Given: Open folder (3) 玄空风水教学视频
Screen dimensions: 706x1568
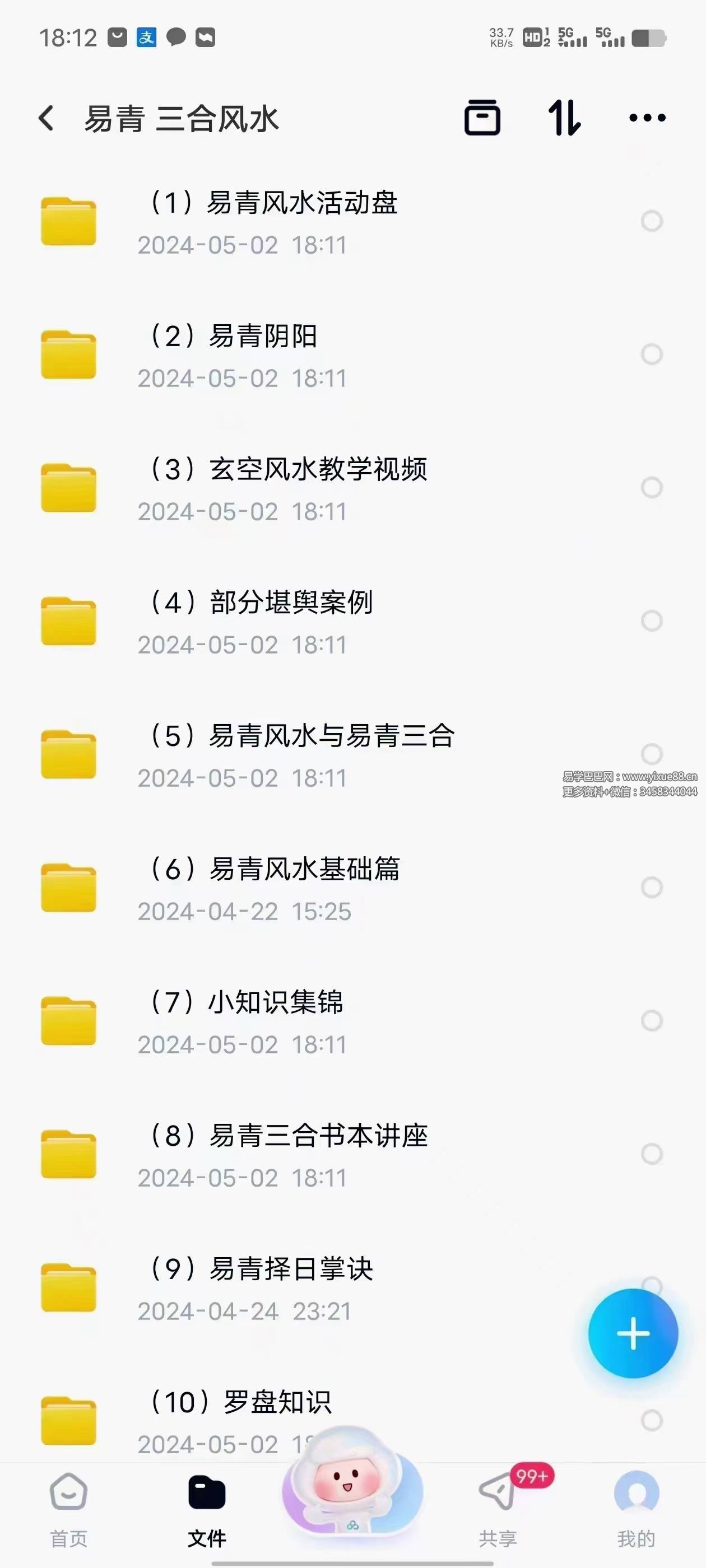Looking at the screenshot, I should (x=287, y=488).
